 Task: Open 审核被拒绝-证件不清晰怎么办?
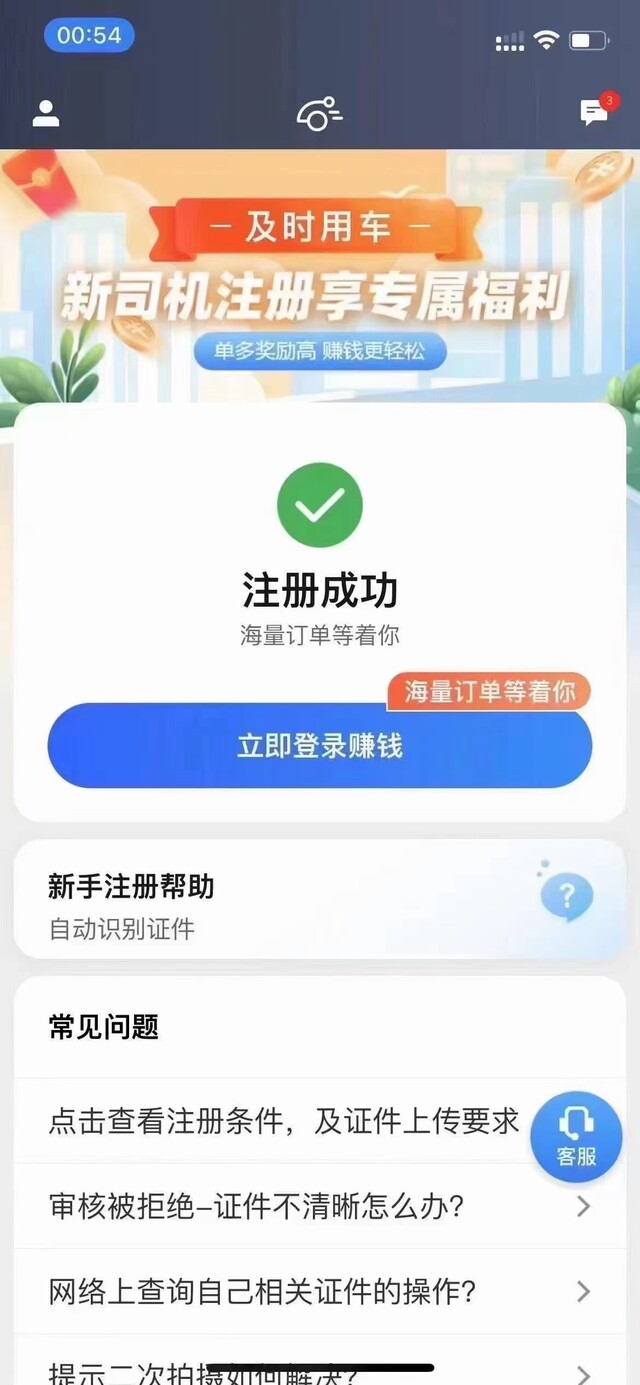[320, 1206]
